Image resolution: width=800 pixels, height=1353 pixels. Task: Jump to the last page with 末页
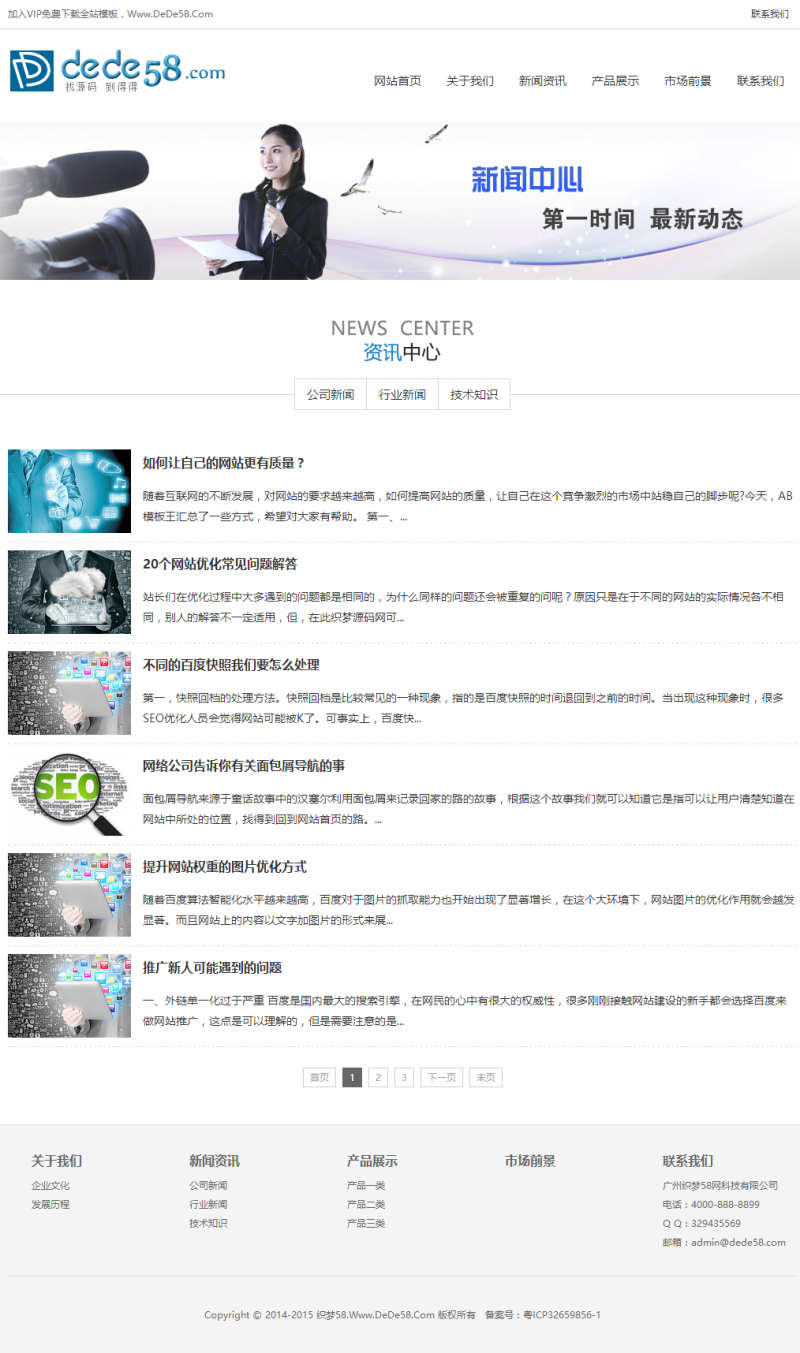(485, 1077)
